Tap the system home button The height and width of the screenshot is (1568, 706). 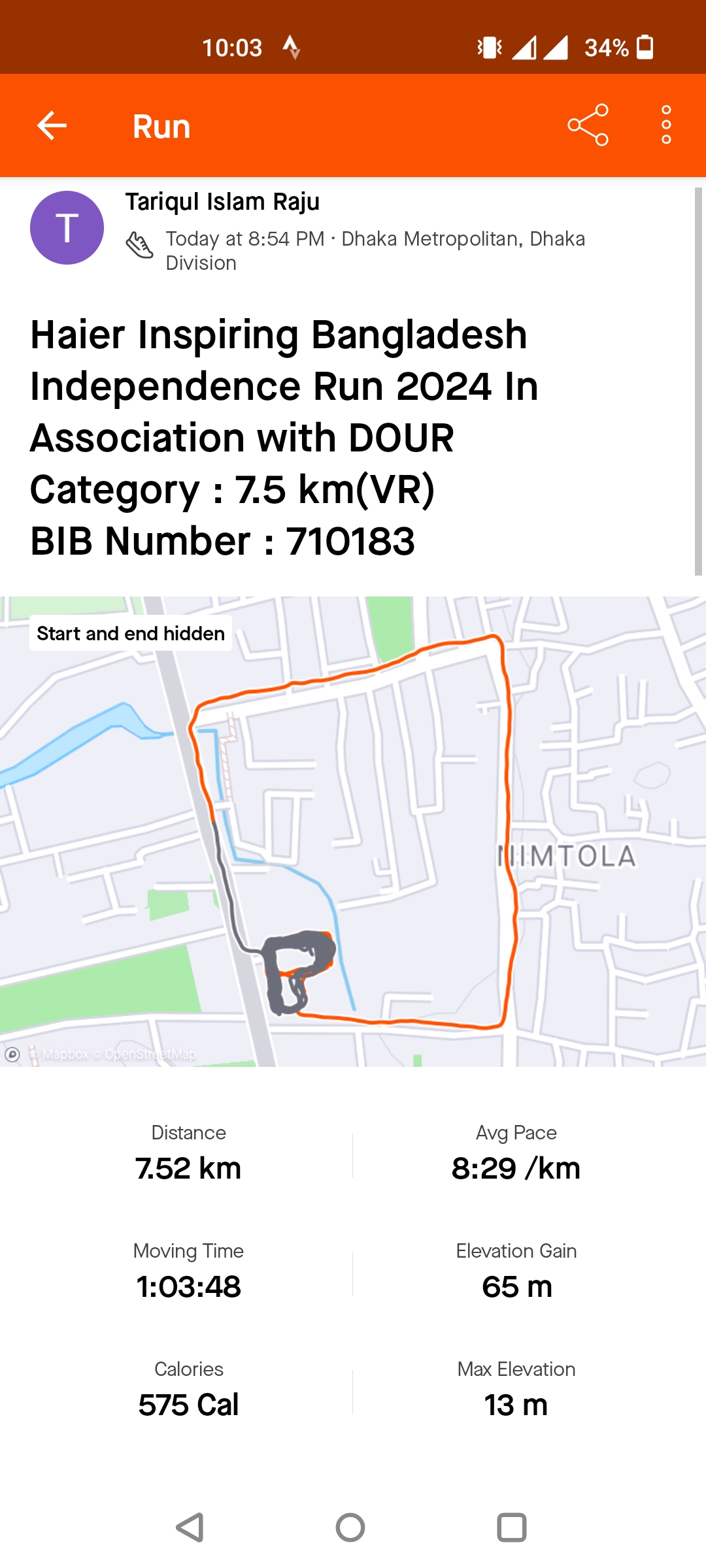point(350,1527)
